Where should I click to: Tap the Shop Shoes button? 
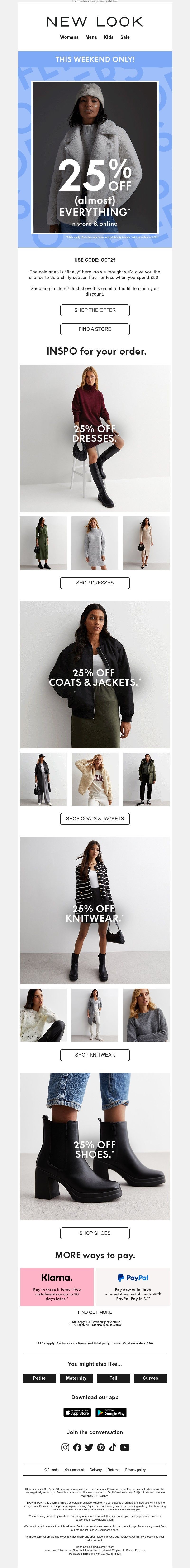[x=95, y=1233]
